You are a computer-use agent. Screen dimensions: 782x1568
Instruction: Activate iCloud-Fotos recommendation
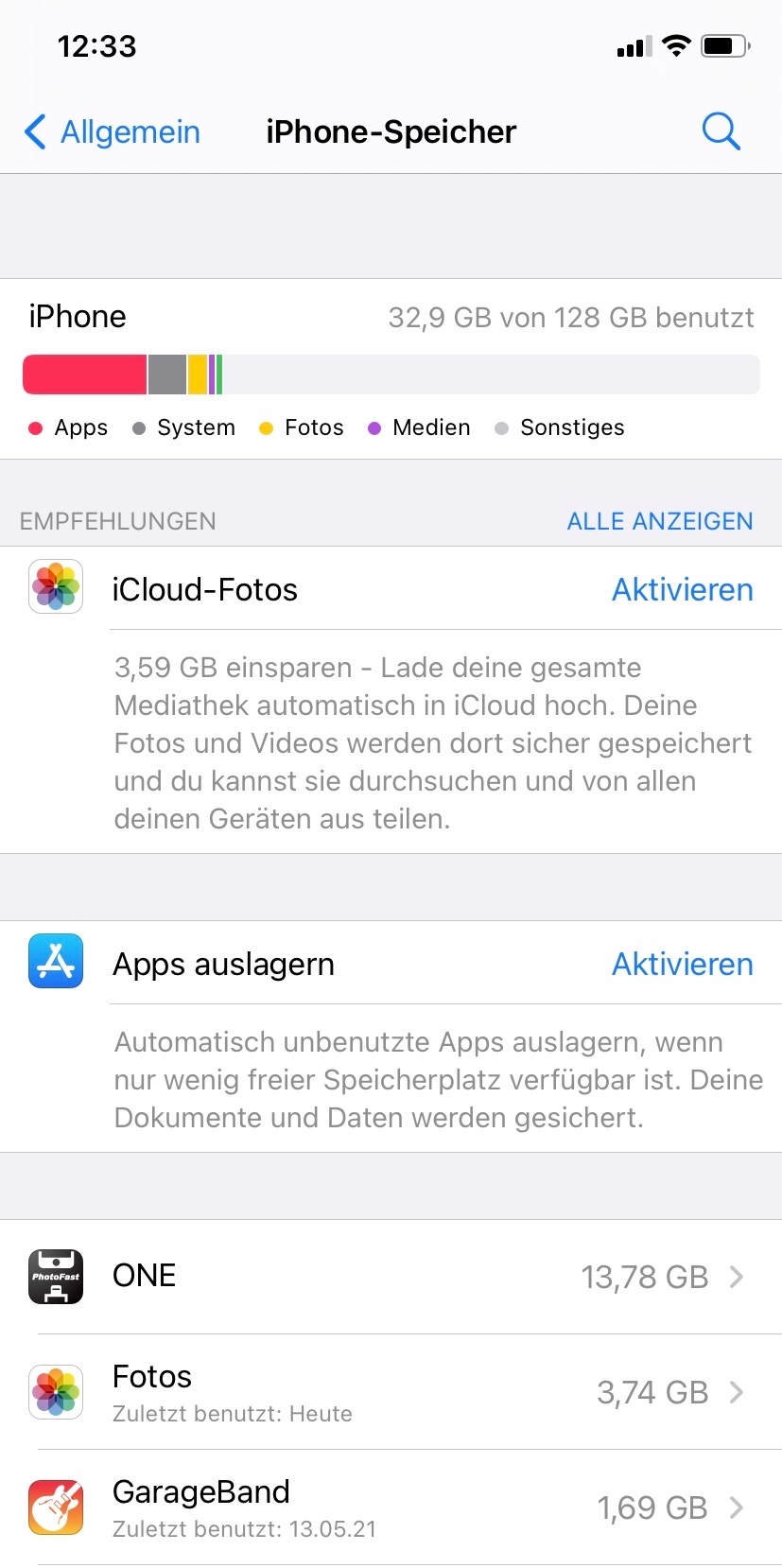(682, 590)
